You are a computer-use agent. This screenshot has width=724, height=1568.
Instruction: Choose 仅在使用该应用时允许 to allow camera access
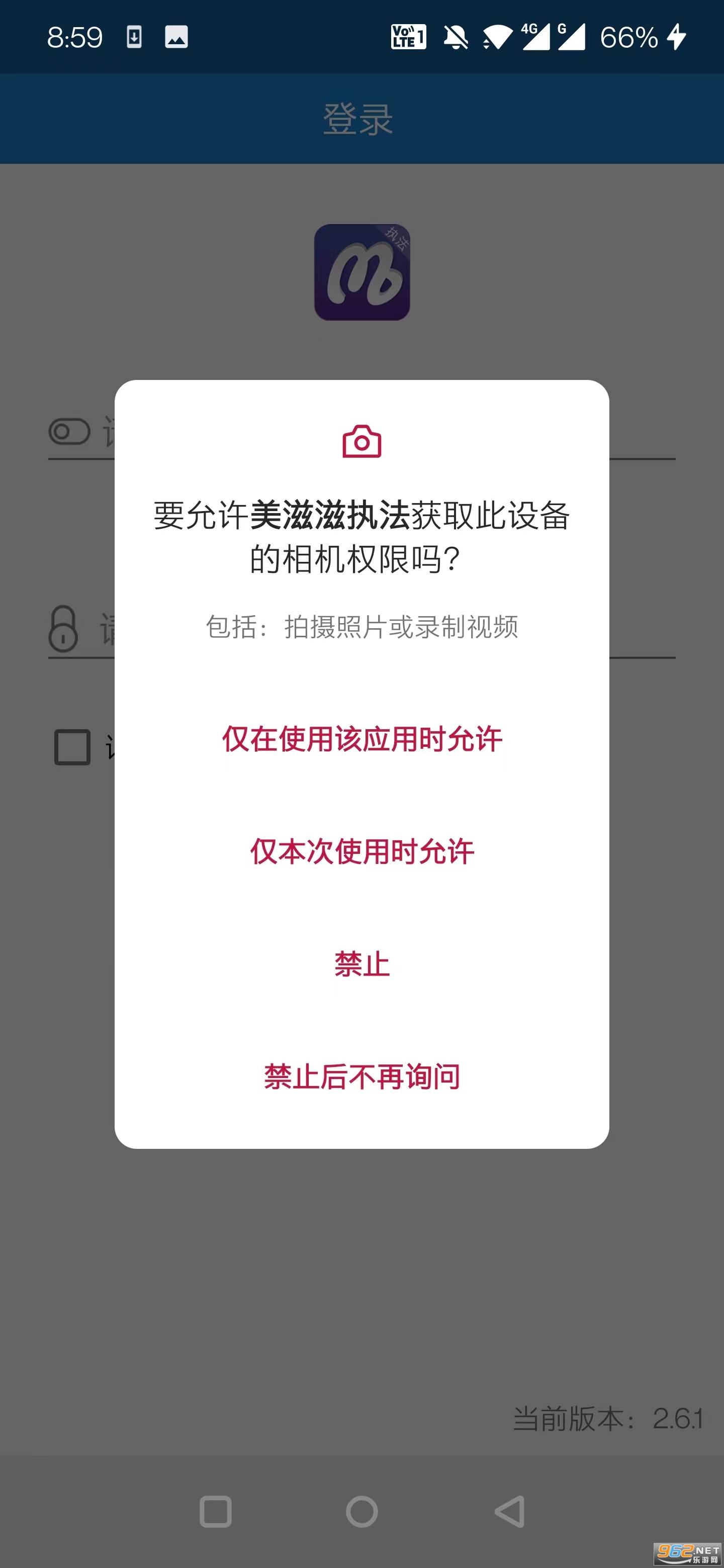(x=361, y=738)
